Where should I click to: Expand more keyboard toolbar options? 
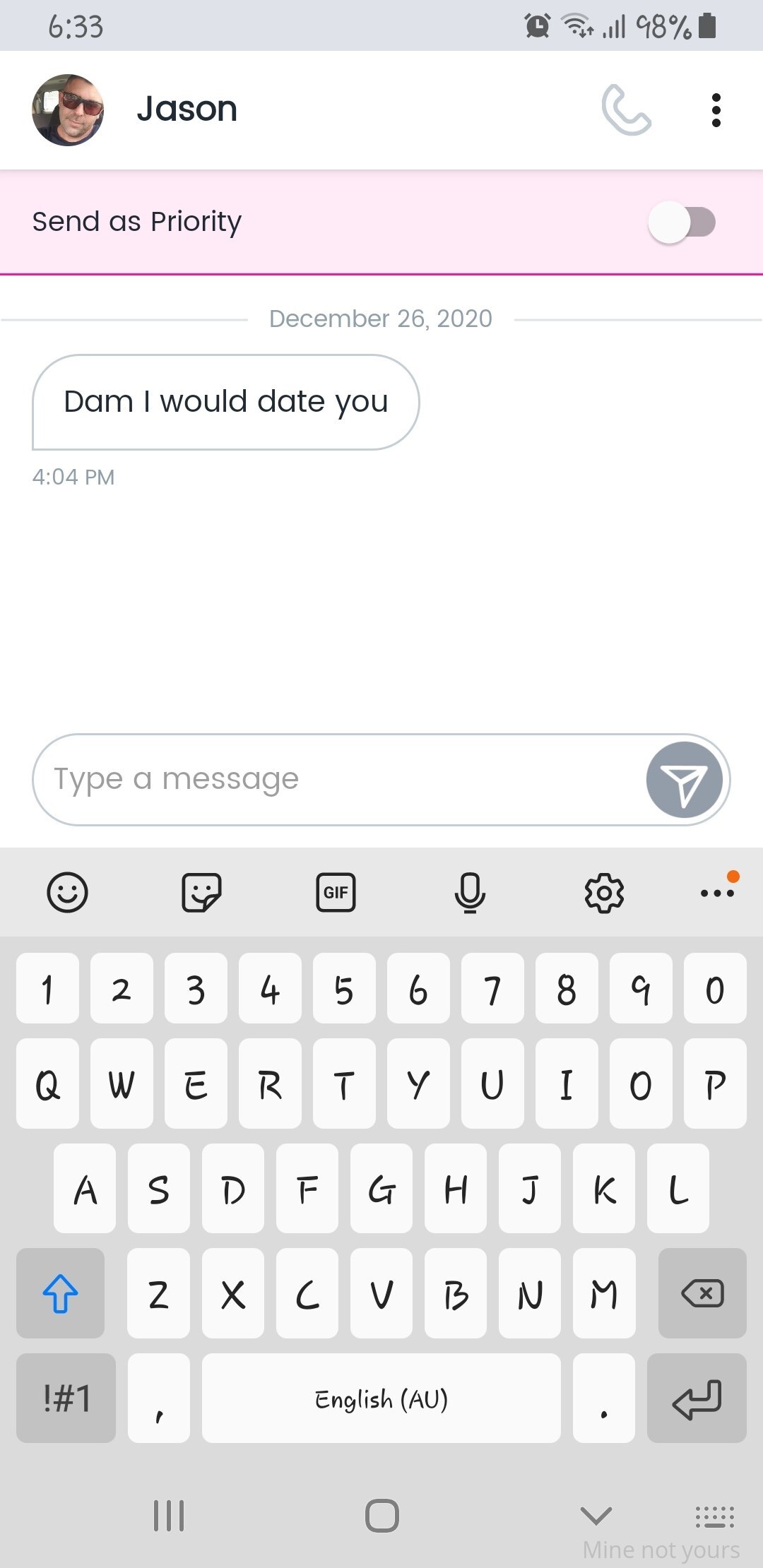(x=718, y=891)
